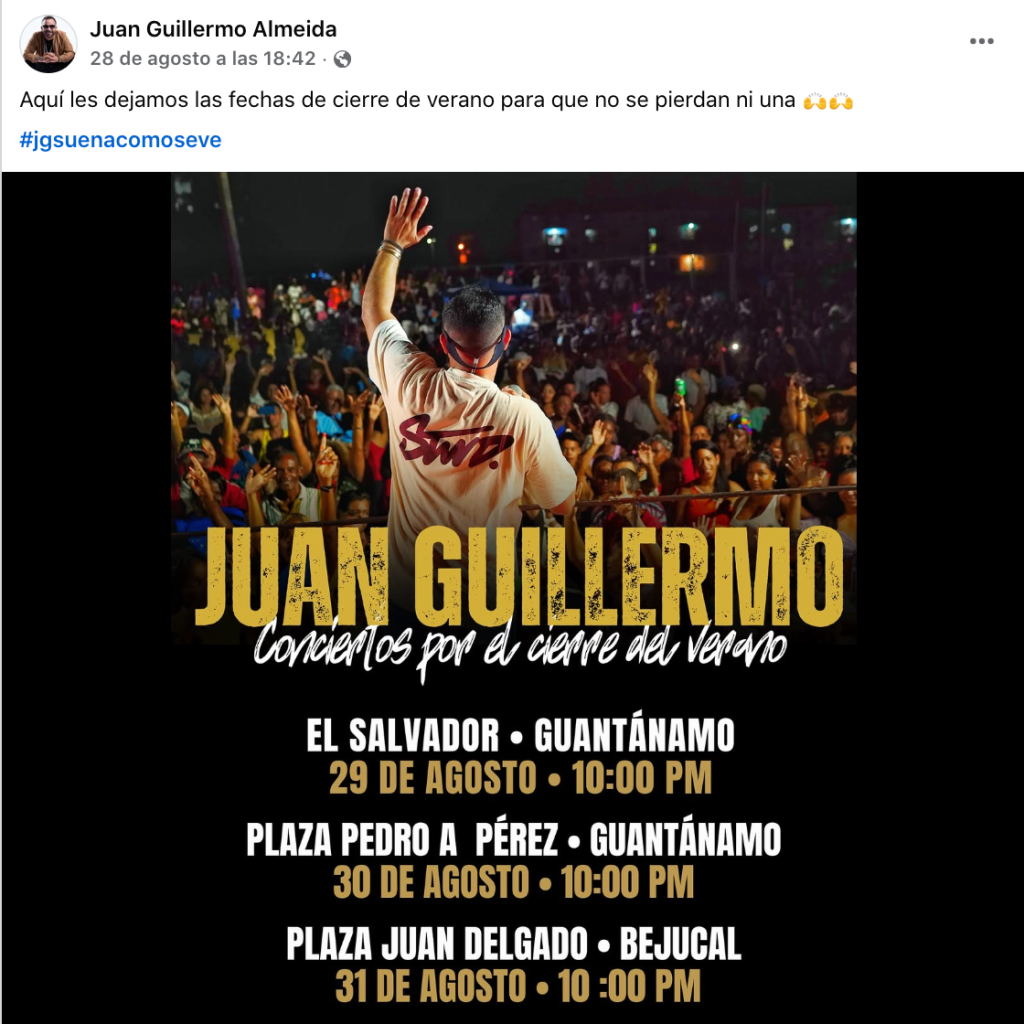Viewport: 1024px width, 1024px height.
Task: Open the Juan Guillermo Almeida profile name link
Action: pos(213,29)
